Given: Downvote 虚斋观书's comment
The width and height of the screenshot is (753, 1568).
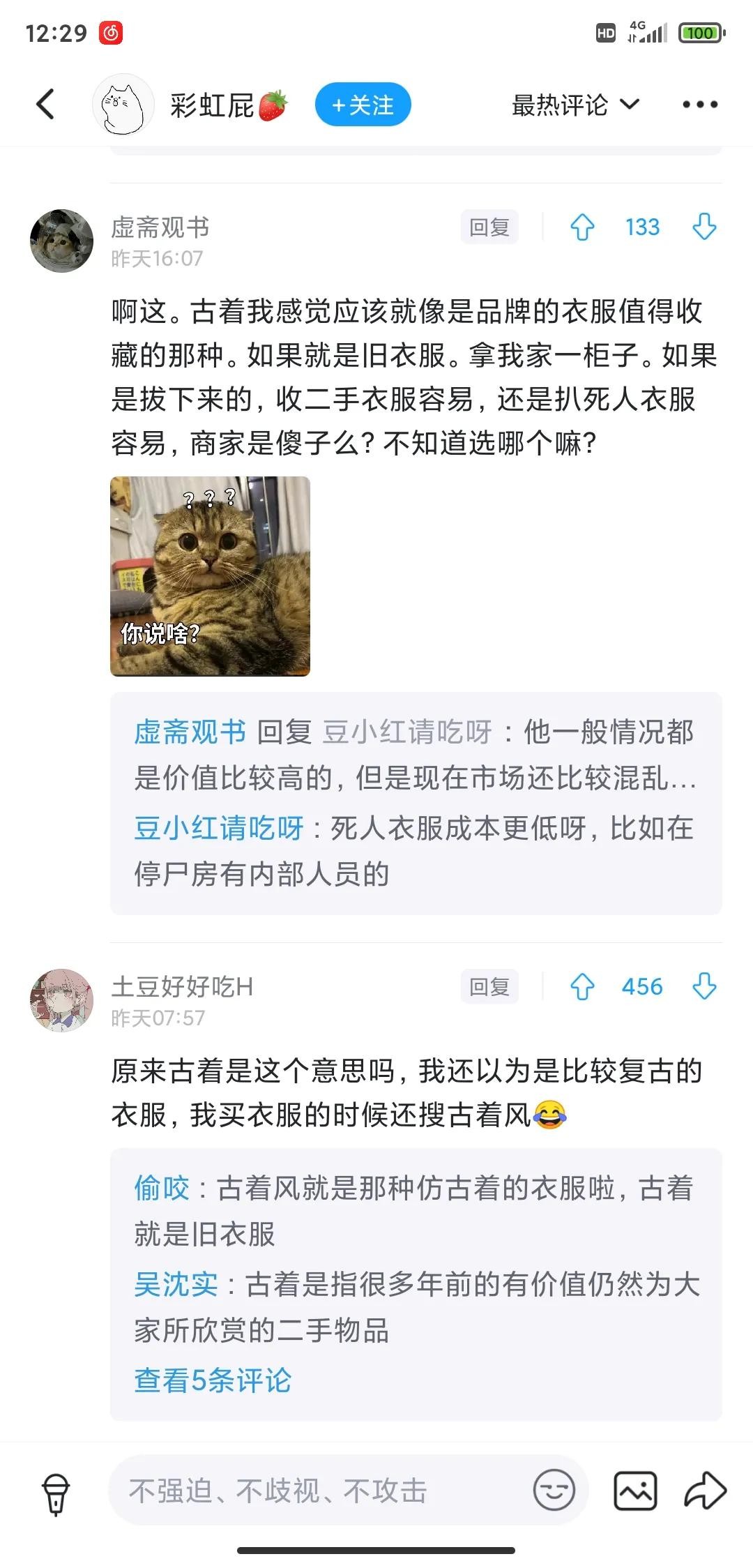Looking at the screenshot, I should [x=704, y=227].
